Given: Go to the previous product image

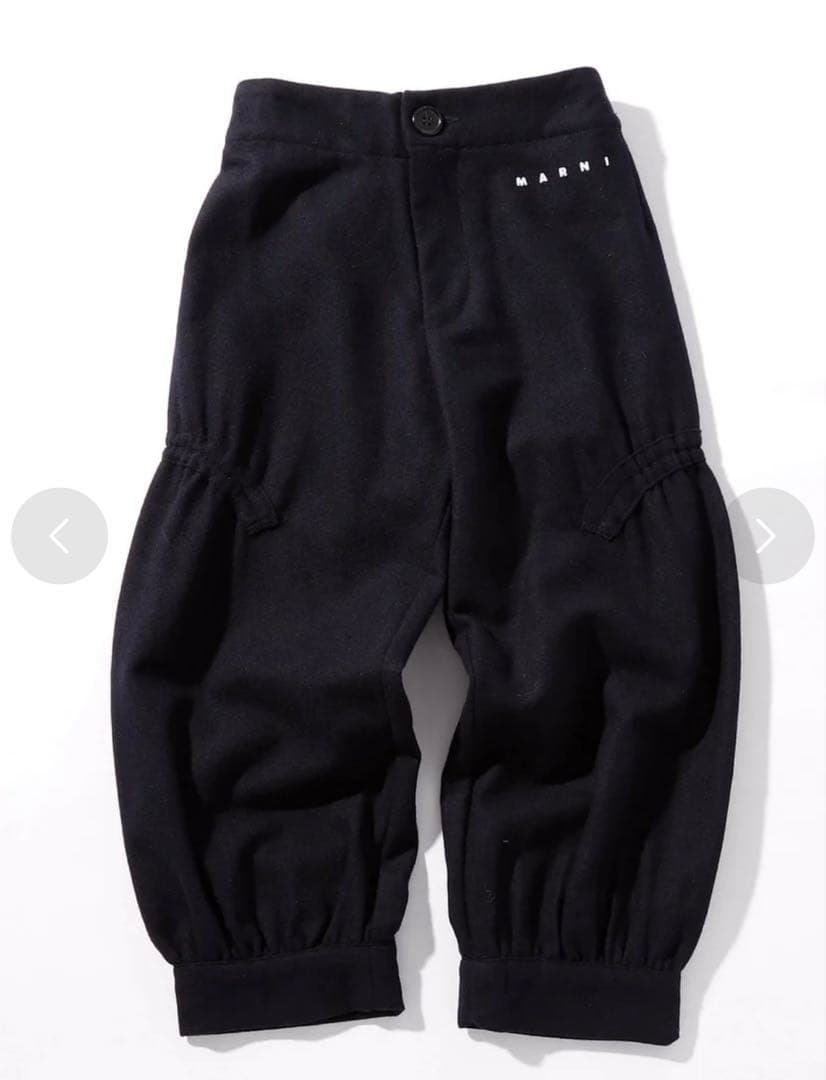Looking at the screenshot, I should (59, 536).
